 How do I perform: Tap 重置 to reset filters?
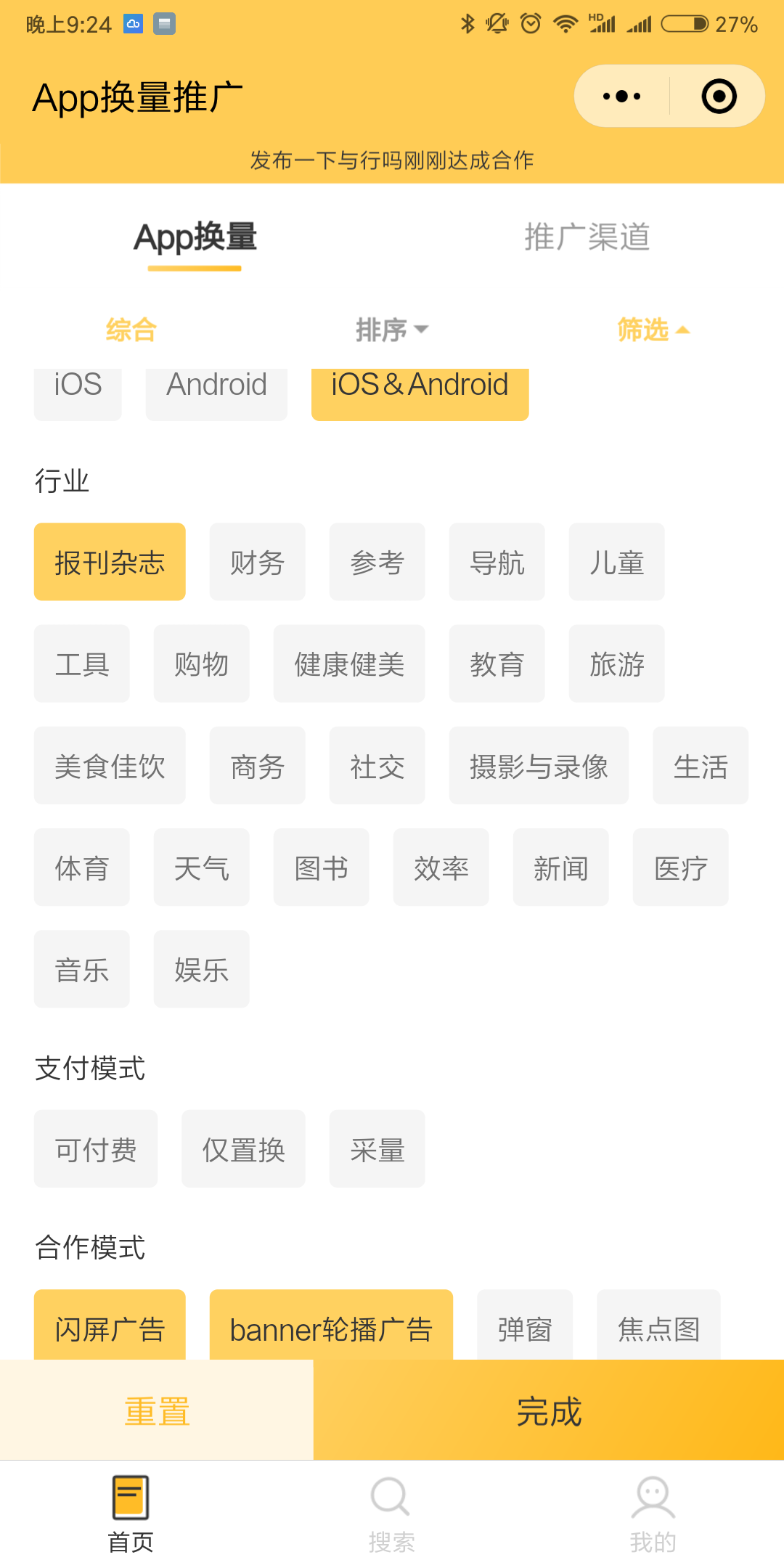157,1410
